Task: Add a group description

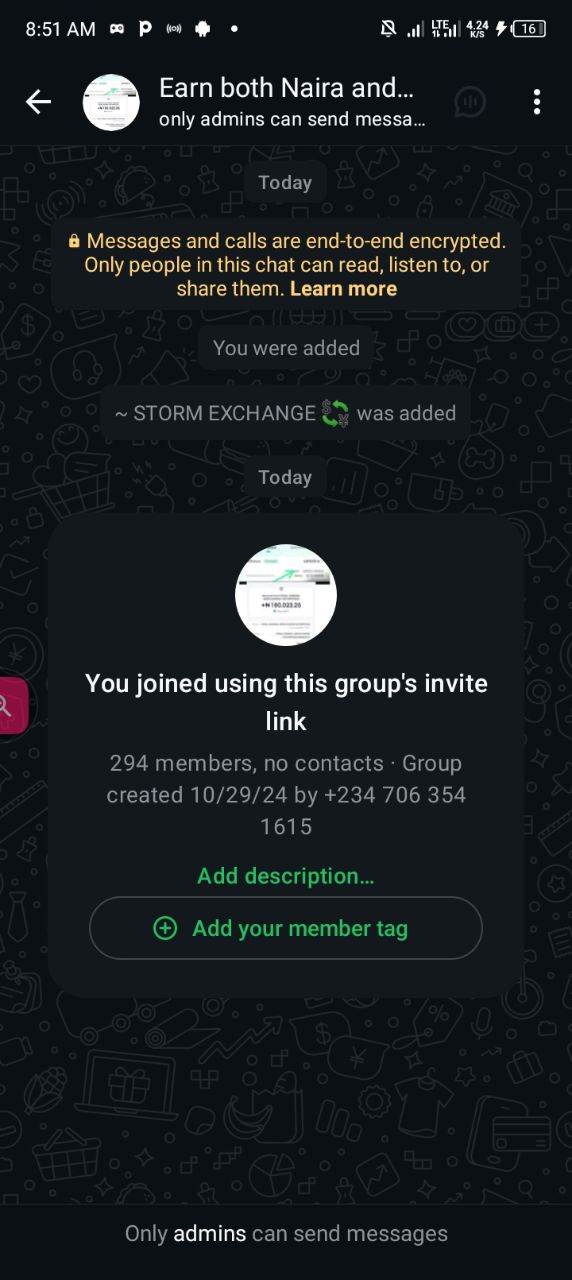Action: click(286, 876)
